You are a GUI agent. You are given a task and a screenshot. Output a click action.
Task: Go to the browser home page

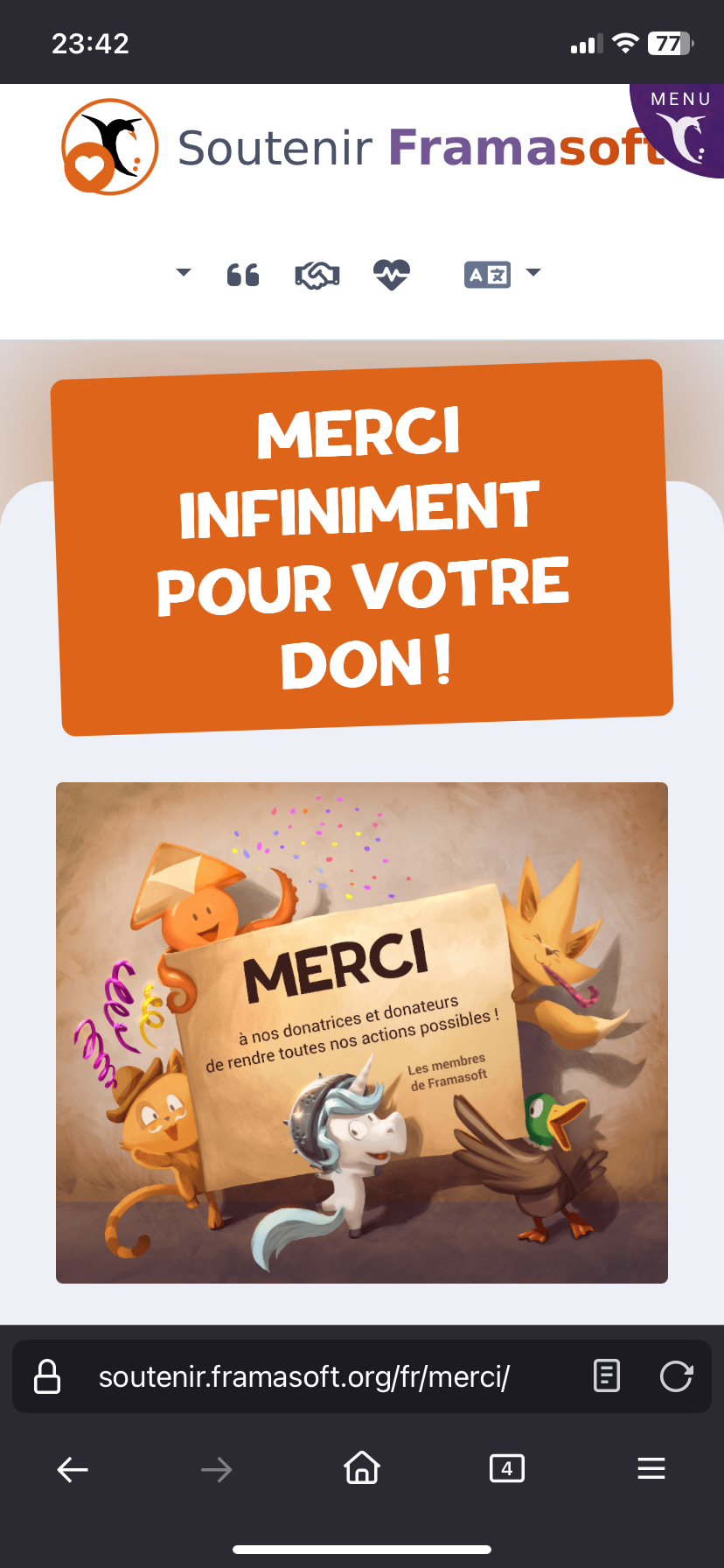pyautogui.click(x=362, y=1467)
